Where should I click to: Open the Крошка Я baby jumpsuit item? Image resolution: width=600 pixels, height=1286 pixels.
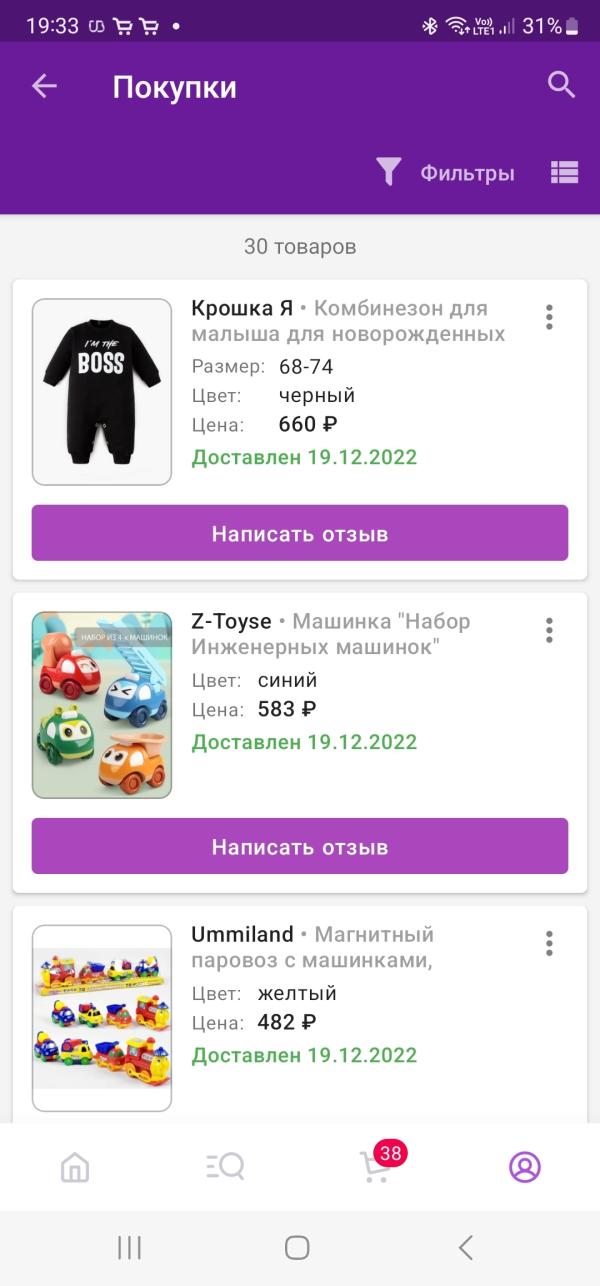(102, 392)
